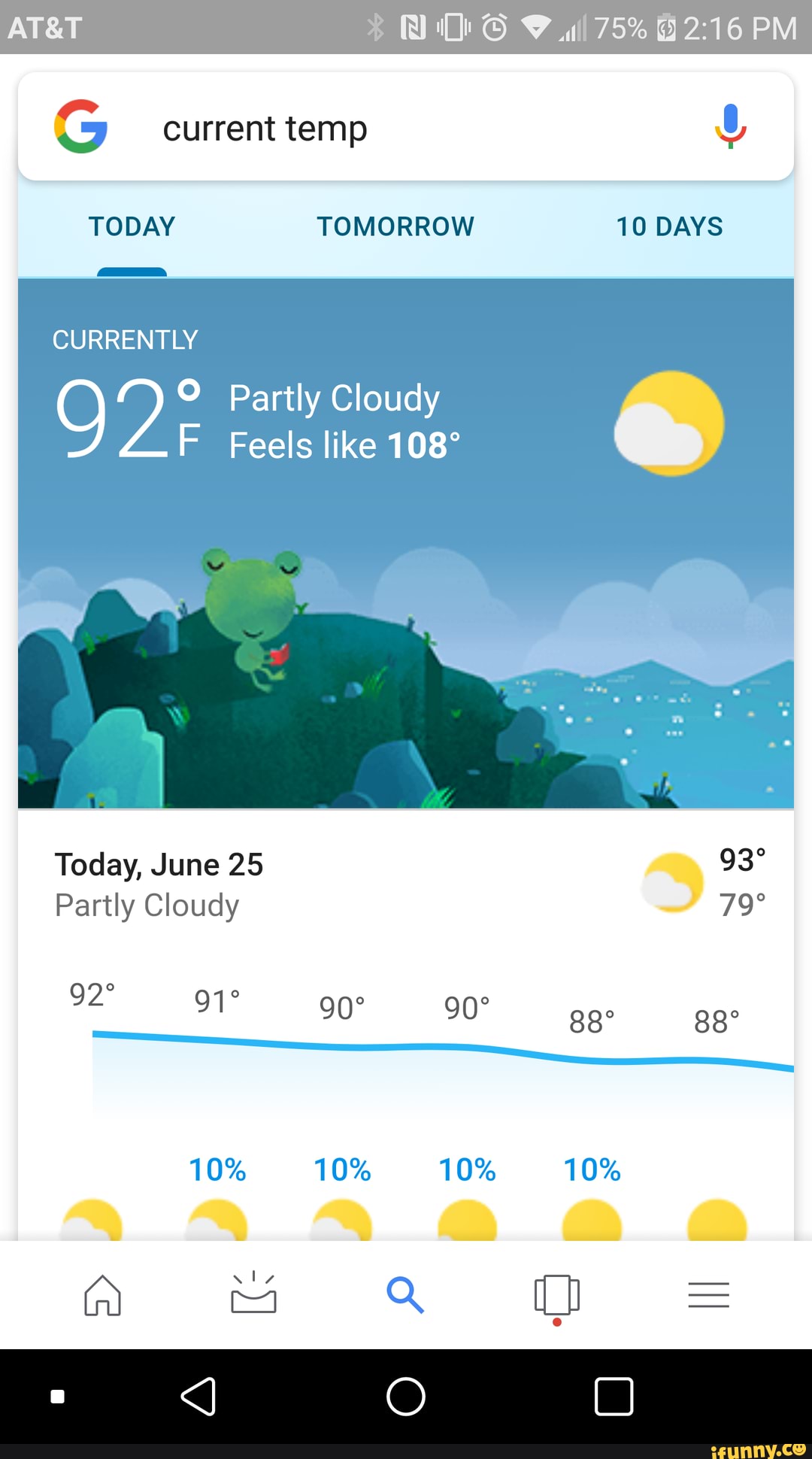
Task: Open the hamburger menu icon
Action: click(709, 1295)
